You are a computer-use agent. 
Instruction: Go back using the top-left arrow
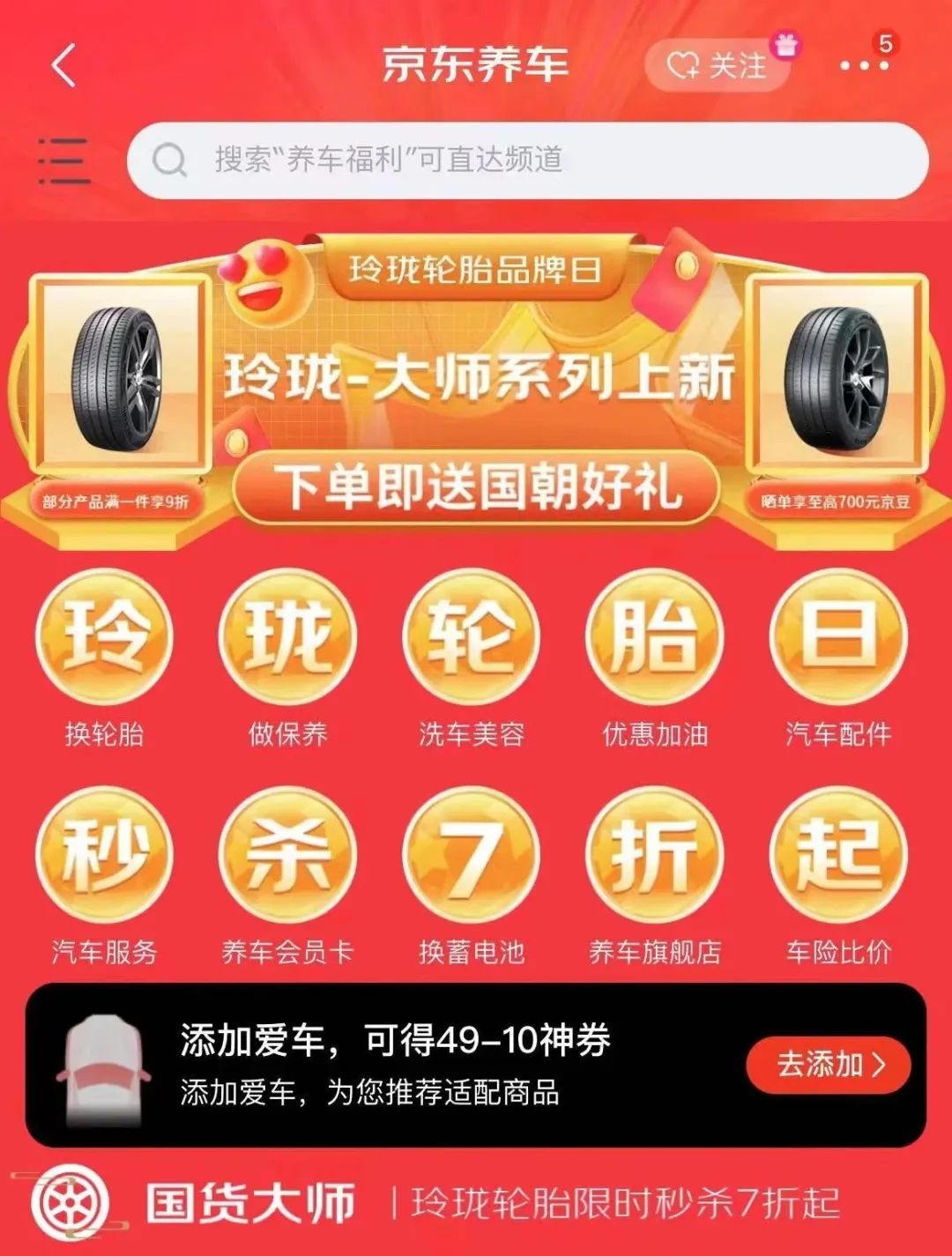[63, 64]
